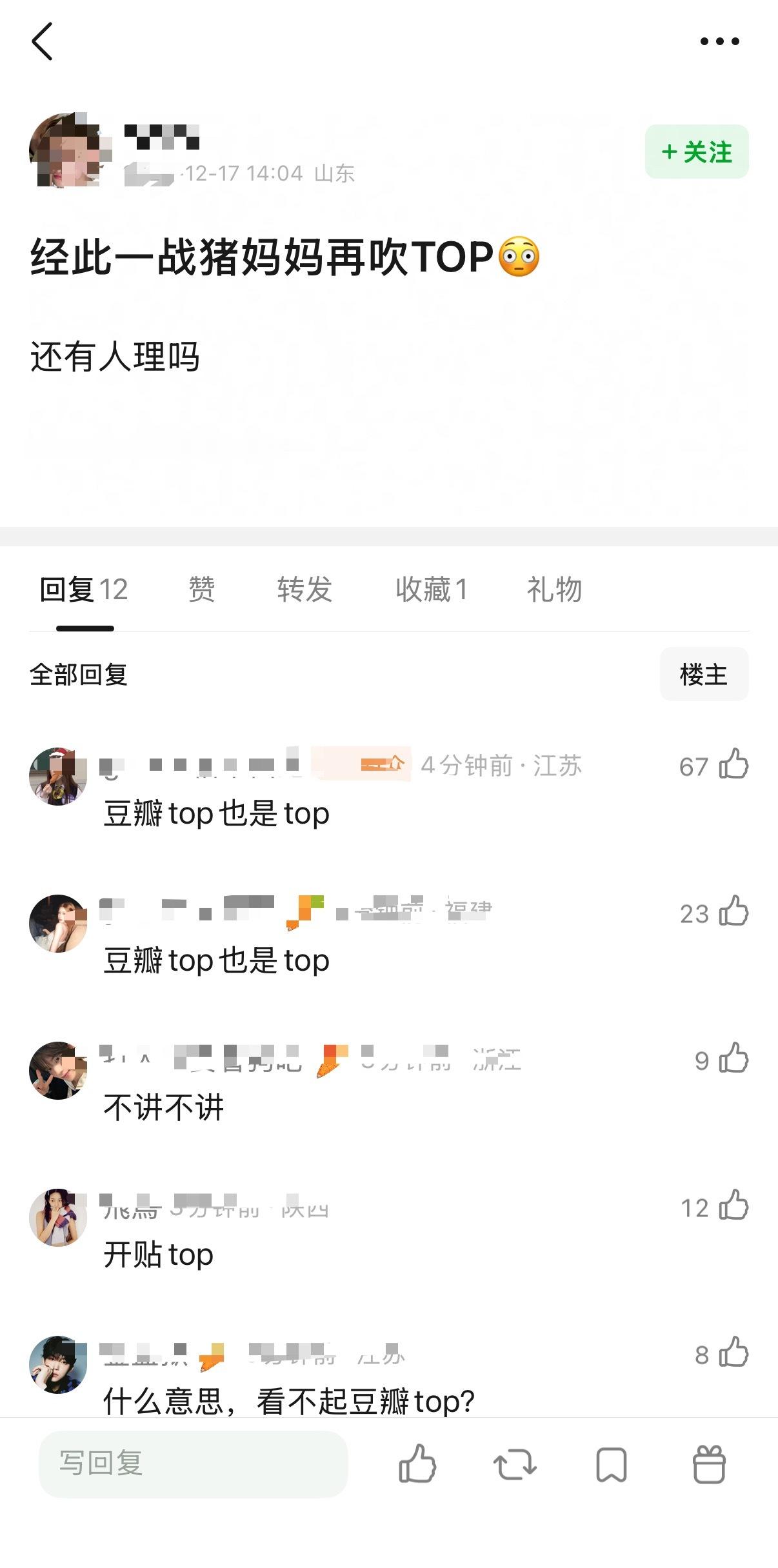This screenshot has height=1568, width=778.
Task: Enable the 楼主 only filter
Action: (x=704, y=674)
